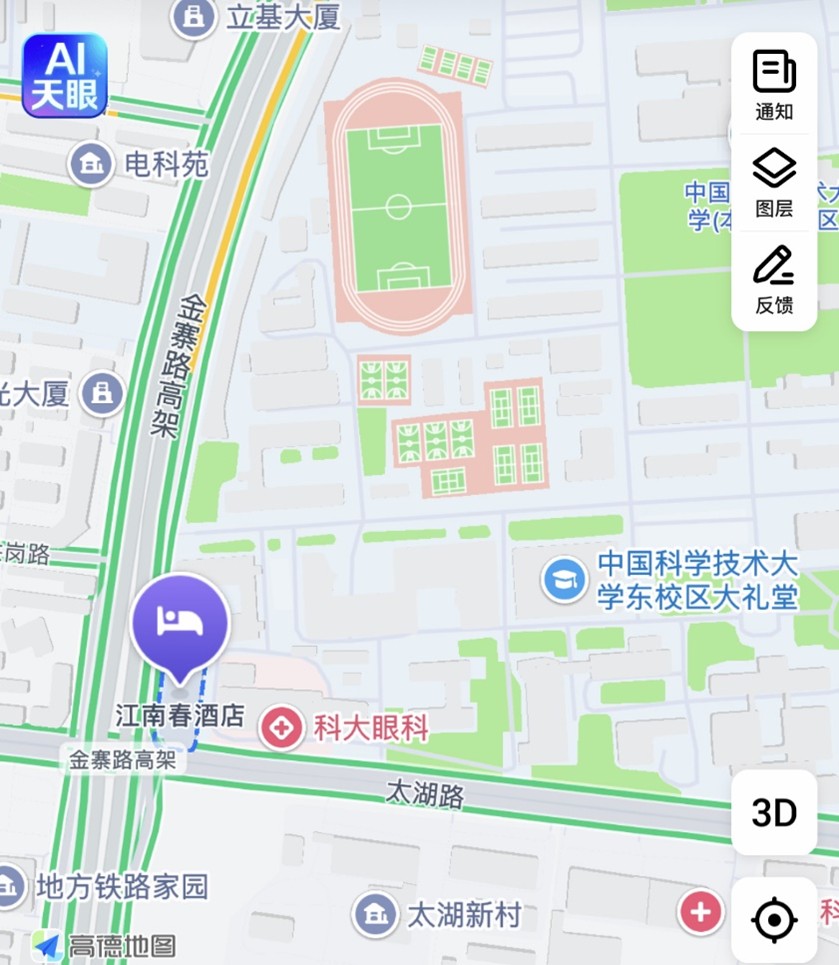Select the 电科苑 place marker
Image resolution: width=839 pixels, height=965 pixels.
click(x=92, y=164)
